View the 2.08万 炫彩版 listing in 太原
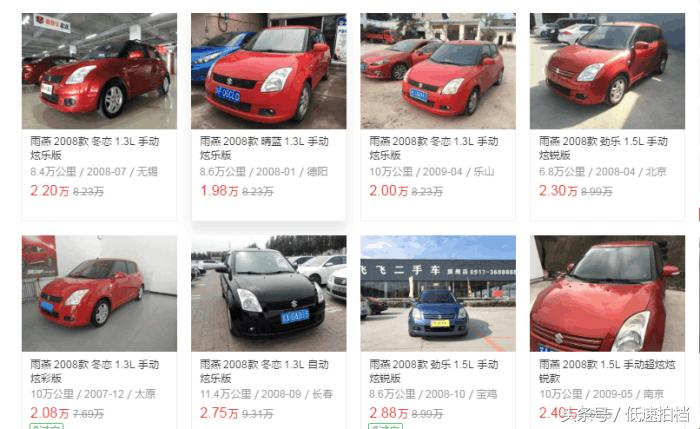 98,293
